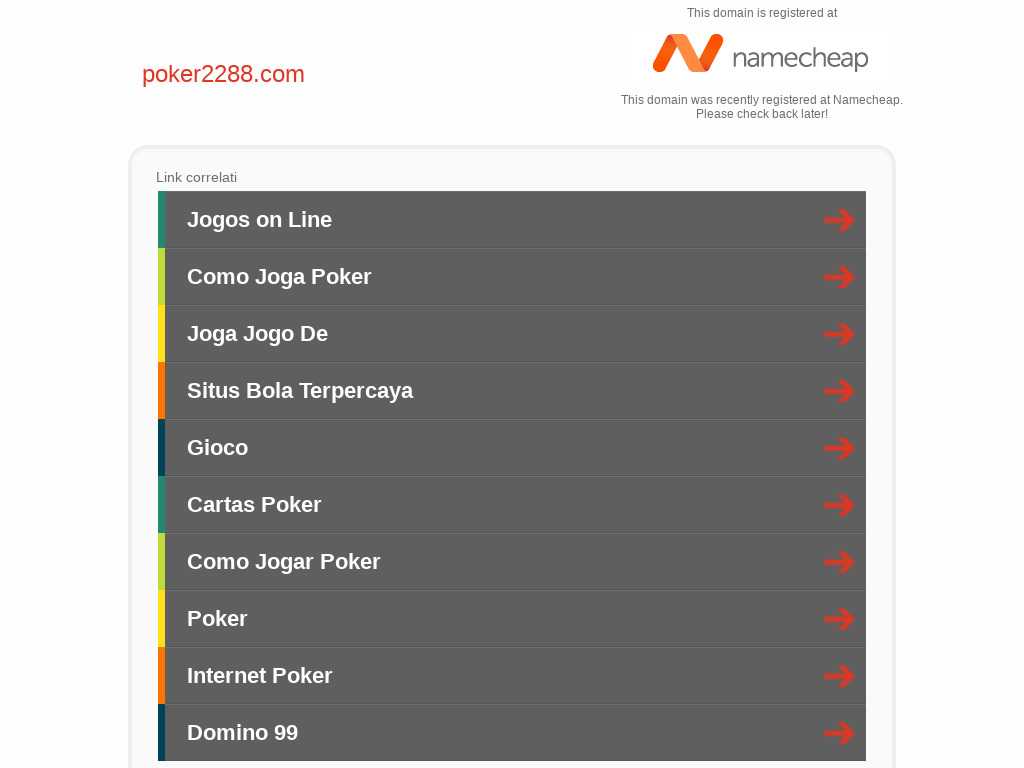Tap the poker2288.com domain link
The width and height of the screenshot is (1024, 768).
223,74
